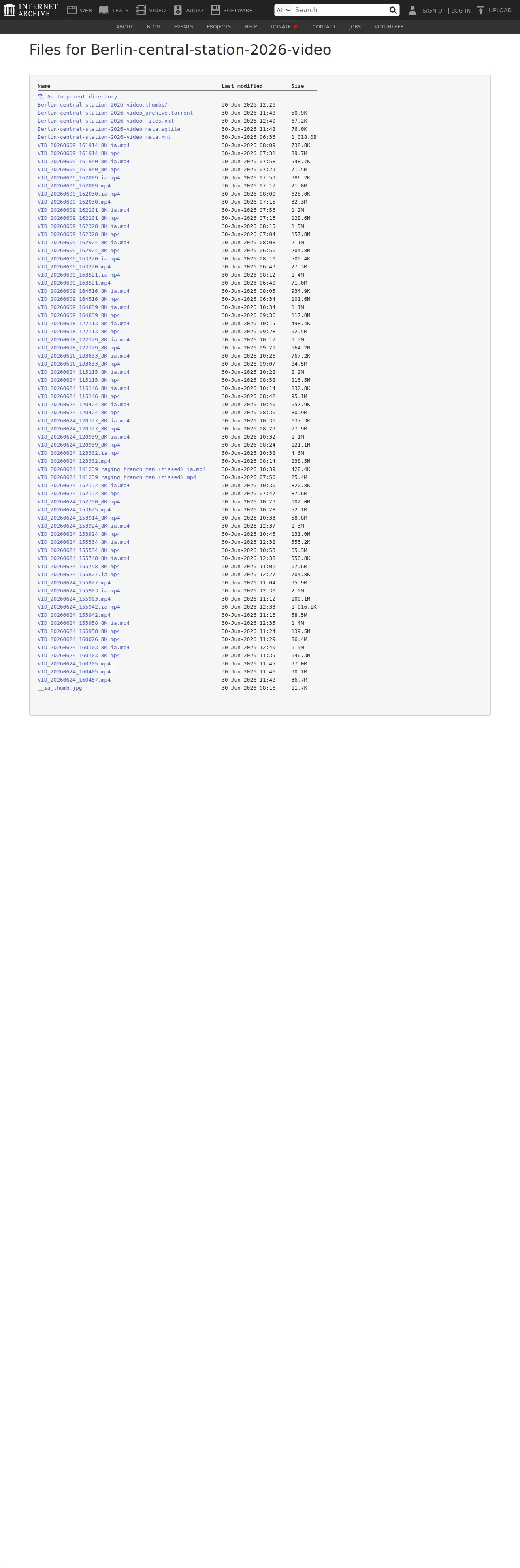Open the raging french man (missed).mp4 file

pos(117,477)
